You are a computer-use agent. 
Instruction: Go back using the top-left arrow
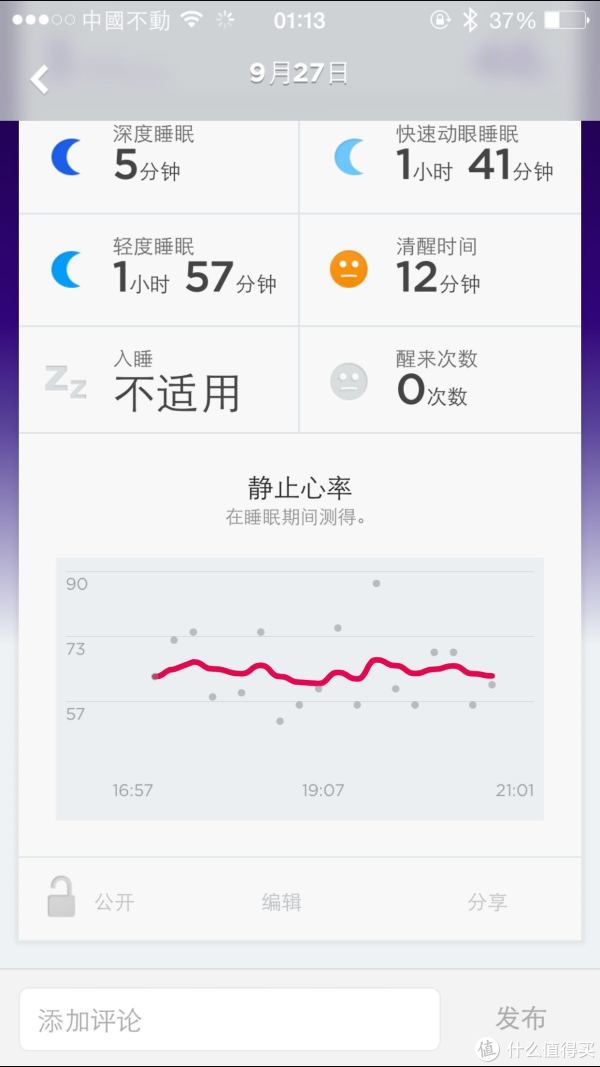pyautogui.click(x=39, y=80)
